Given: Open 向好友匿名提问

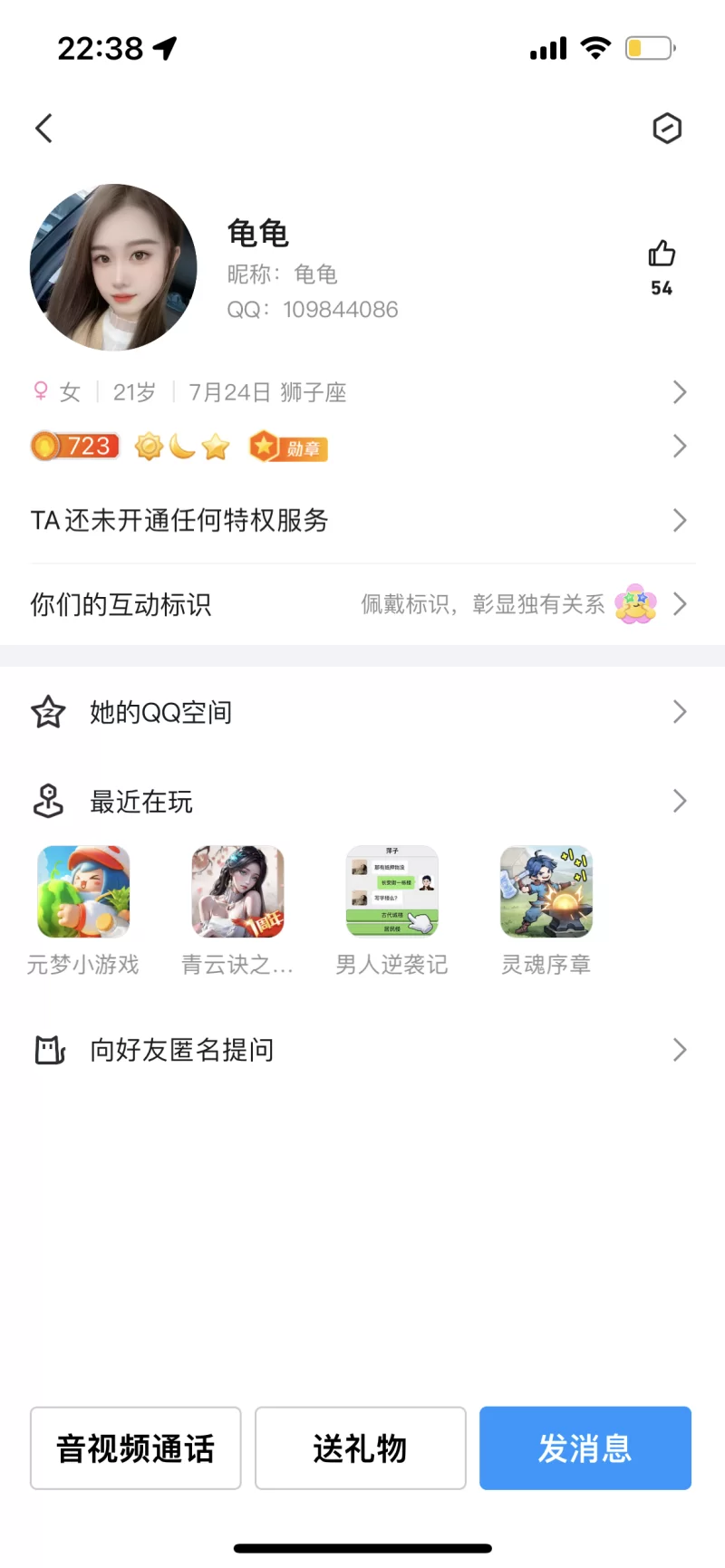Looking at the screenshot, I should click(x=362, y=1050).
